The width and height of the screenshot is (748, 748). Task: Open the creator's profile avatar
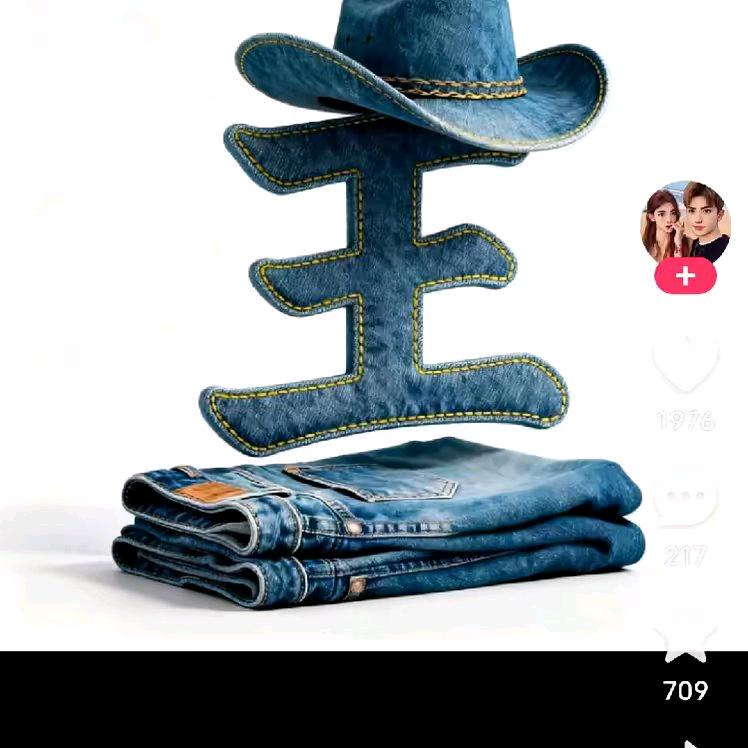(x=685, y=222)
